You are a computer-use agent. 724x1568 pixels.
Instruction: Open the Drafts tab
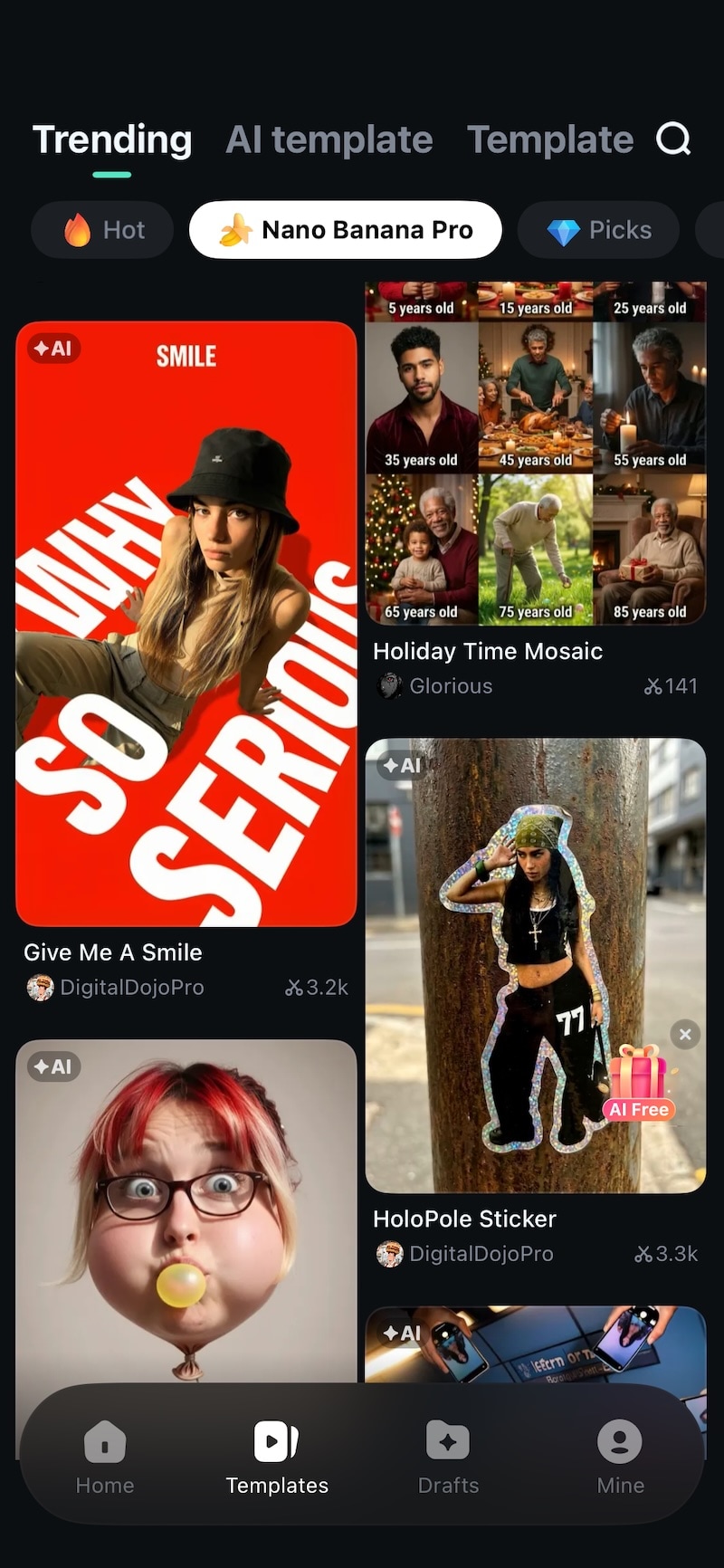(448, 1457)
